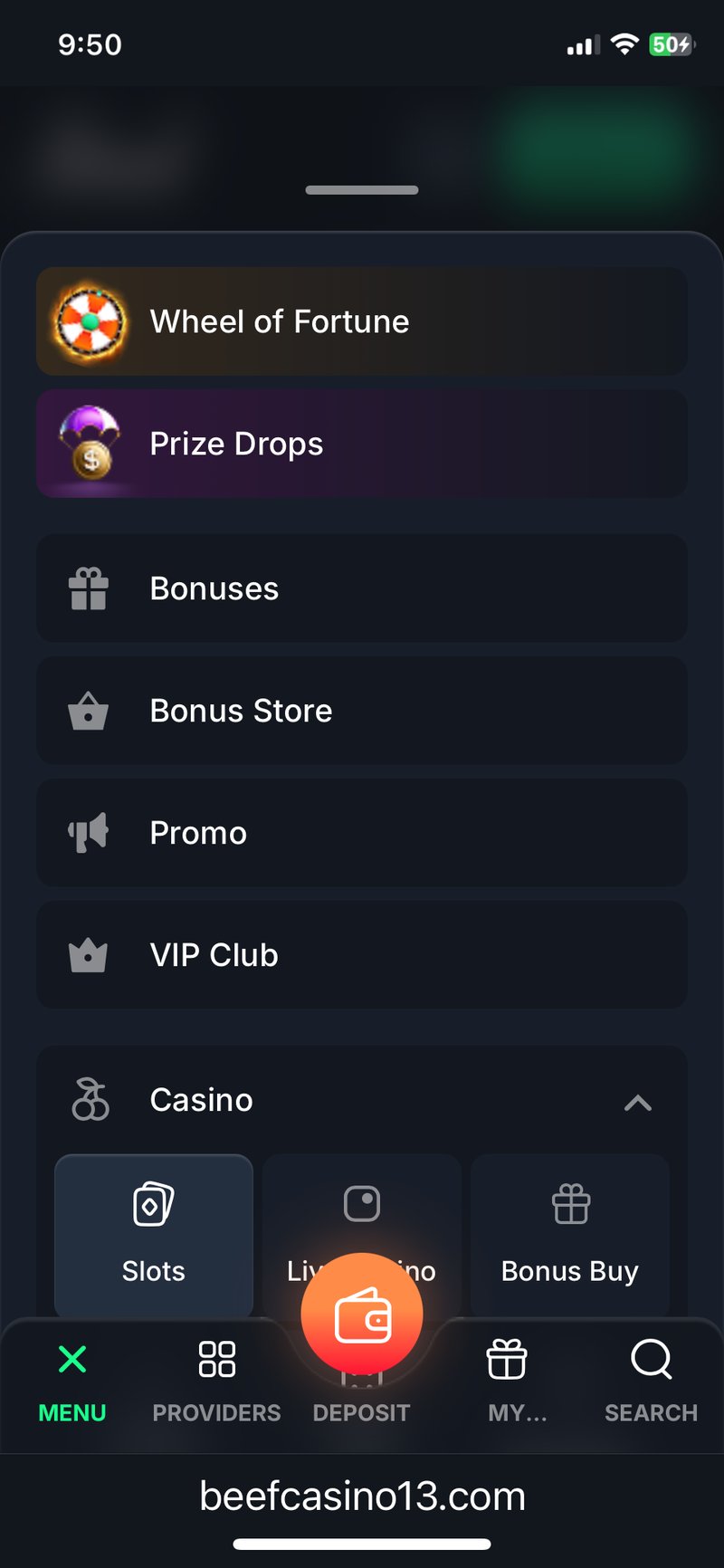Screen dimensions: 724x1568
Task: Click the cherries Casino icon
Action: click(x=88, y=1099)
